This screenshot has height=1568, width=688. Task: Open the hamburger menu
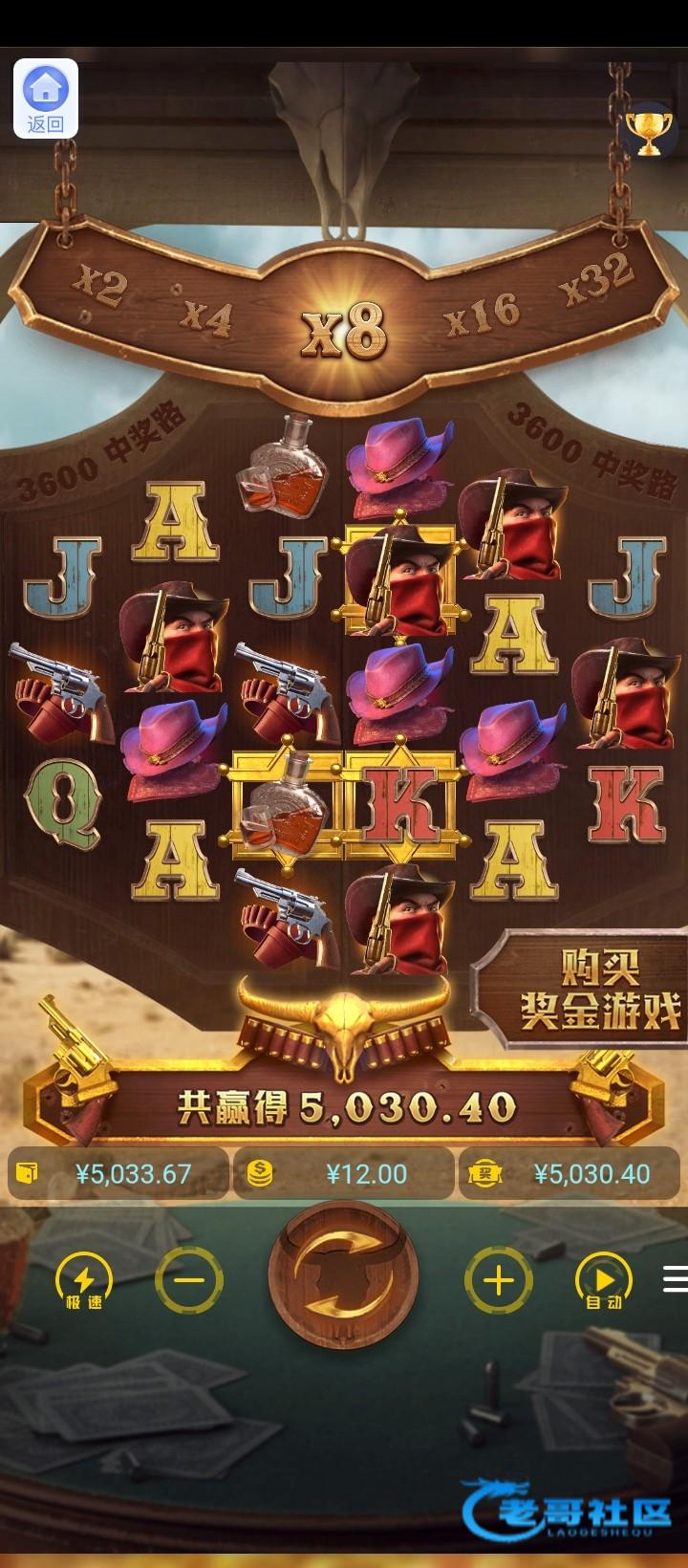(675, 1278)
